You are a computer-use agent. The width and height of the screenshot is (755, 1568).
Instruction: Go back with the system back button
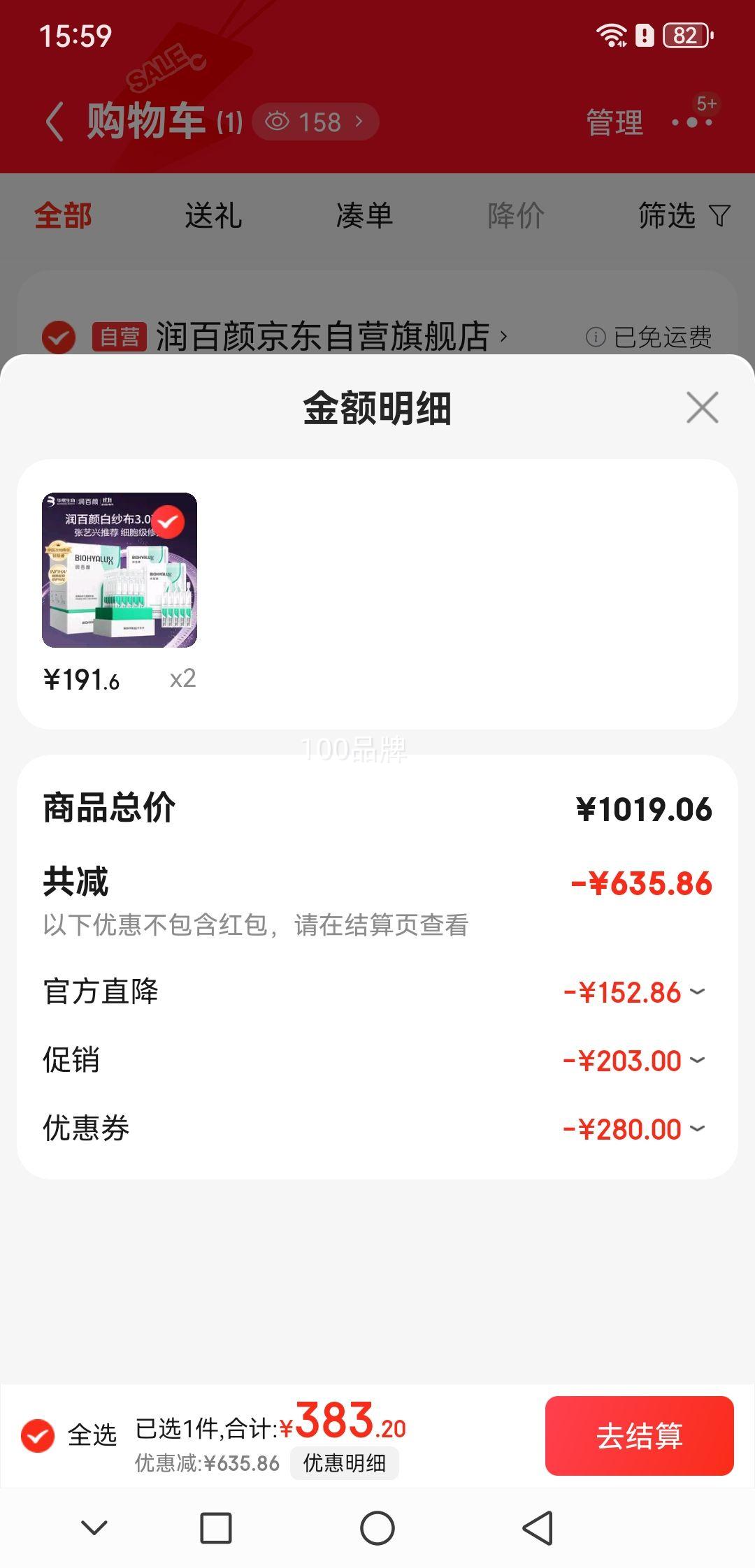(x=538, y=1527)
